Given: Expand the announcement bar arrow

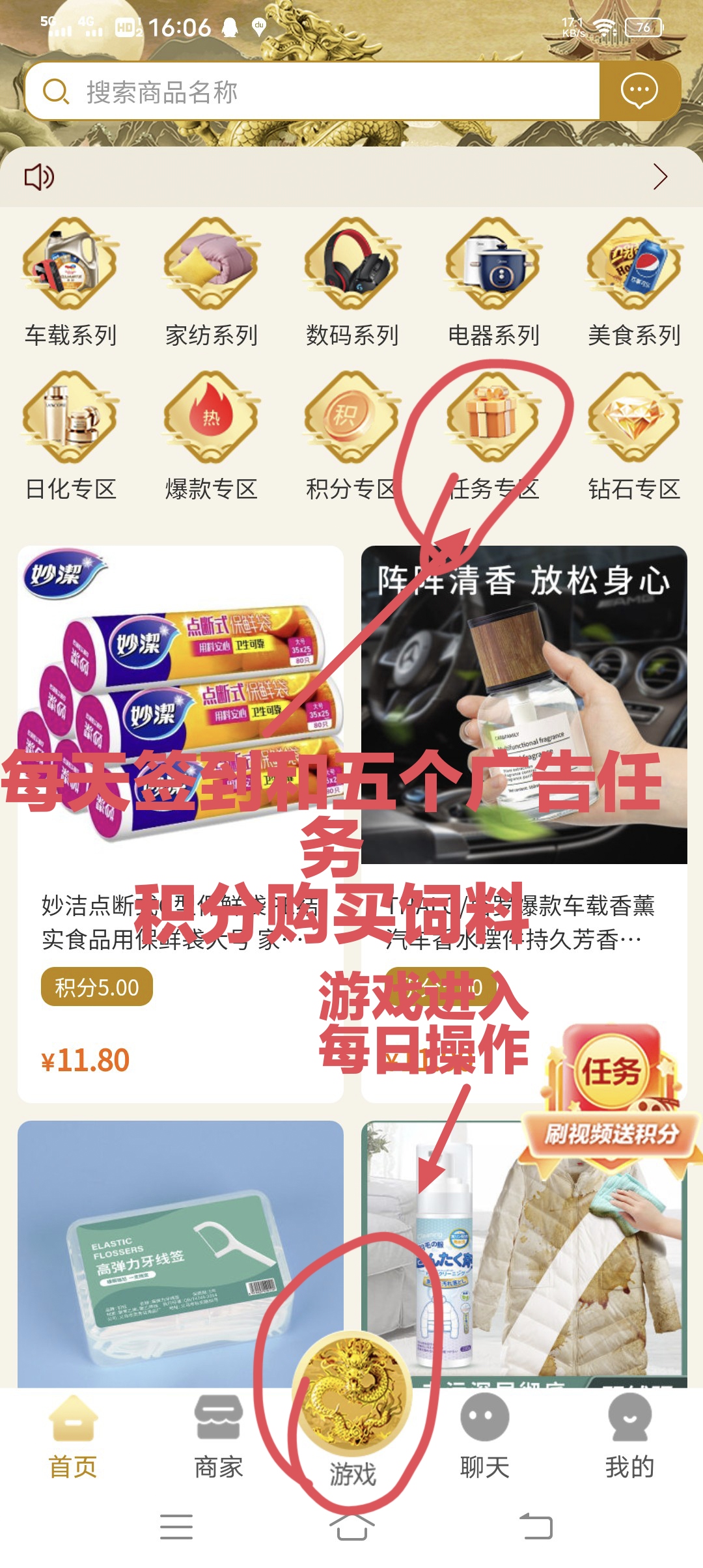Looking at the screenshot, I should [x=660, y=176].
